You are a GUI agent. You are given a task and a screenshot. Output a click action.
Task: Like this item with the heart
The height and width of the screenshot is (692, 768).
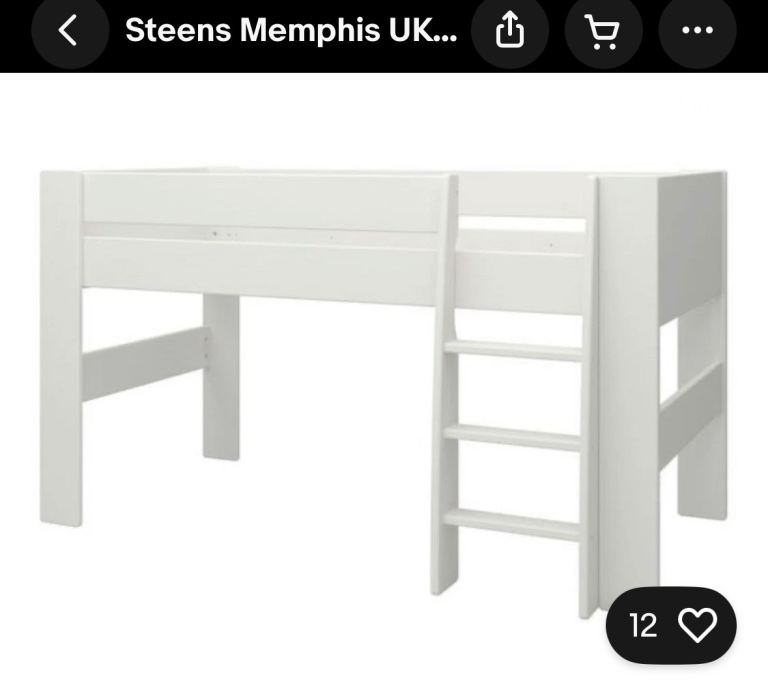pos(697,626)
